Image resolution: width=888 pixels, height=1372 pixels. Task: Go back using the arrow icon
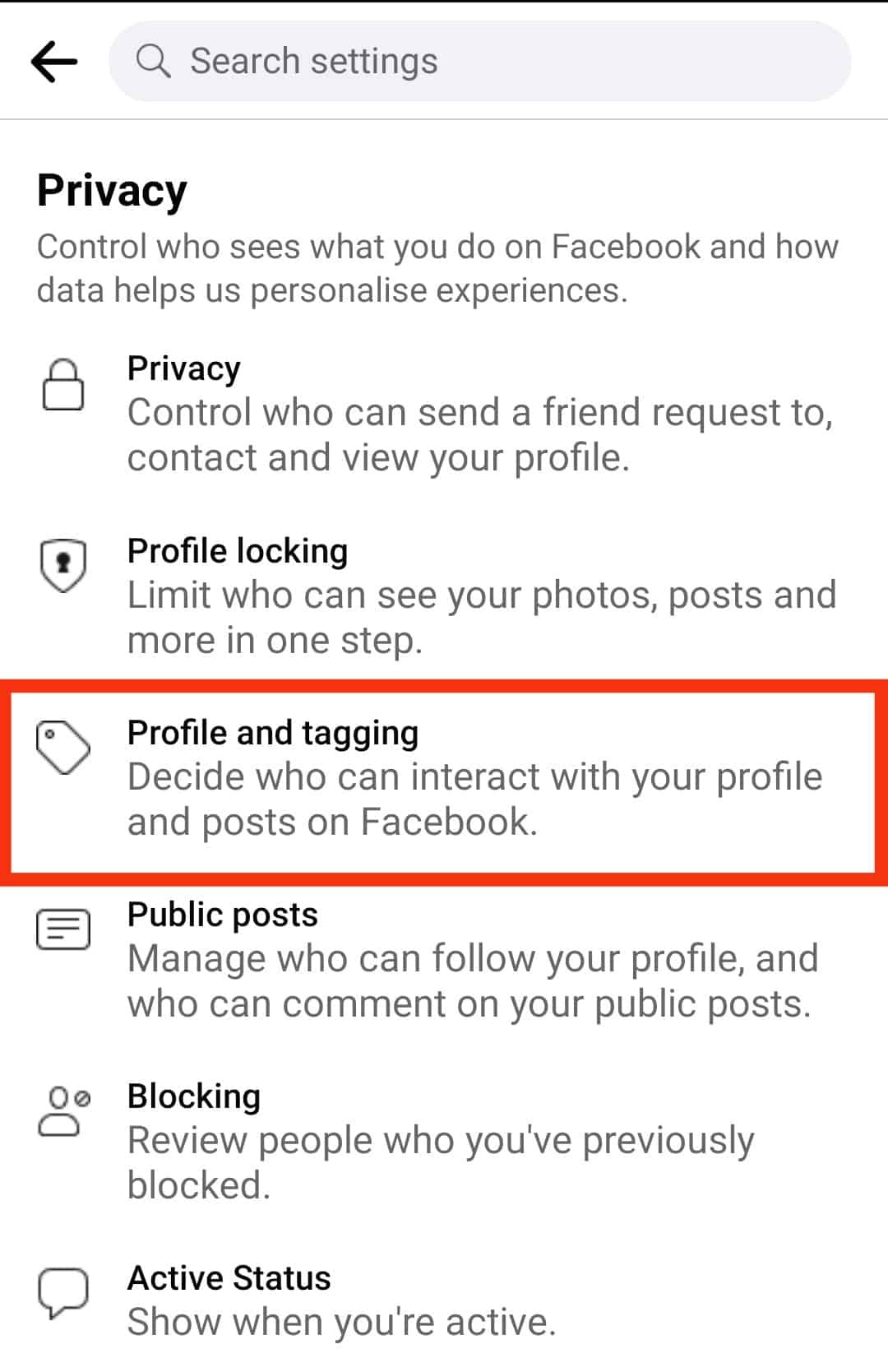(54, 61)
